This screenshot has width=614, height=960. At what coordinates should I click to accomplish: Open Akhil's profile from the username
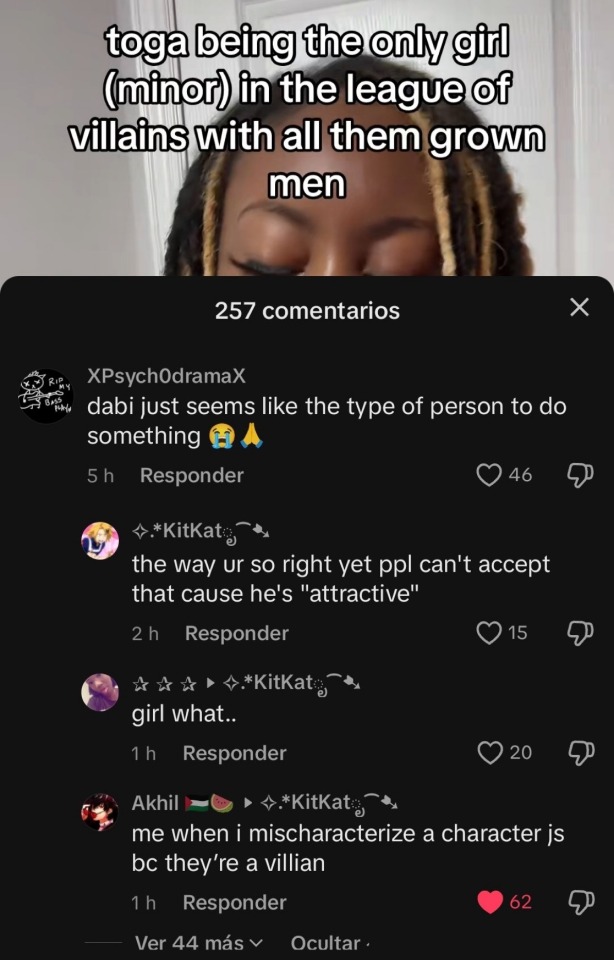(x=156, y=803)
